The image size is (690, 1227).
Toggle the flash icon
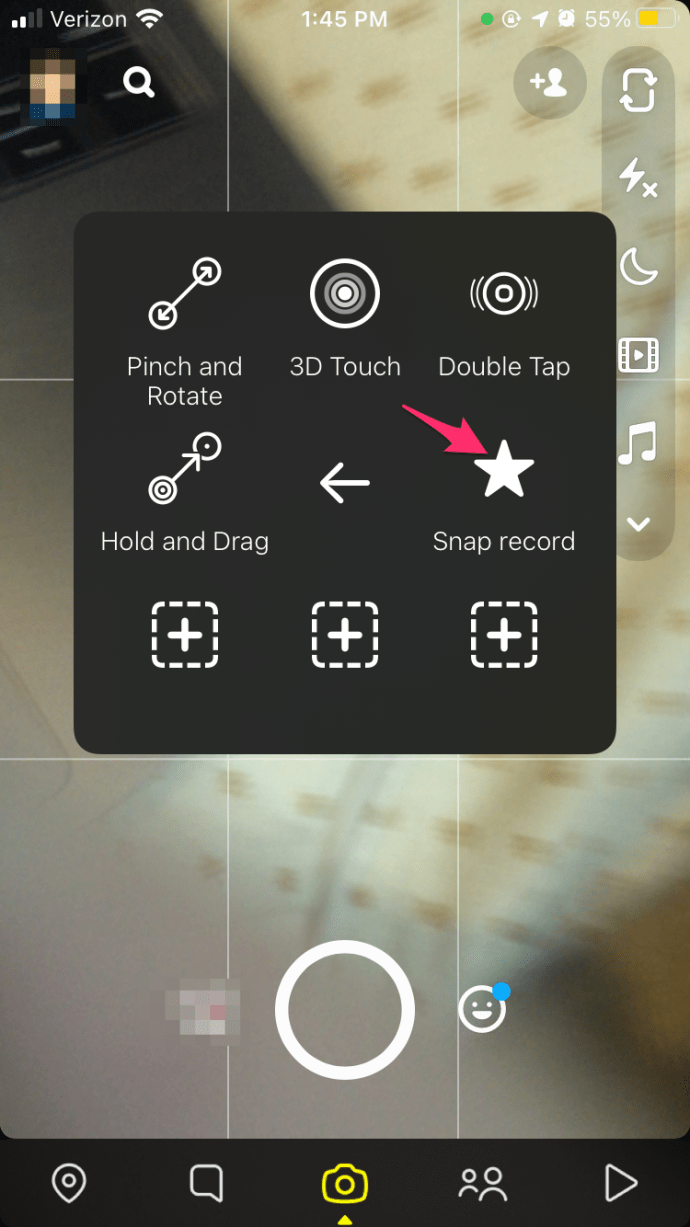coord(638,178)
